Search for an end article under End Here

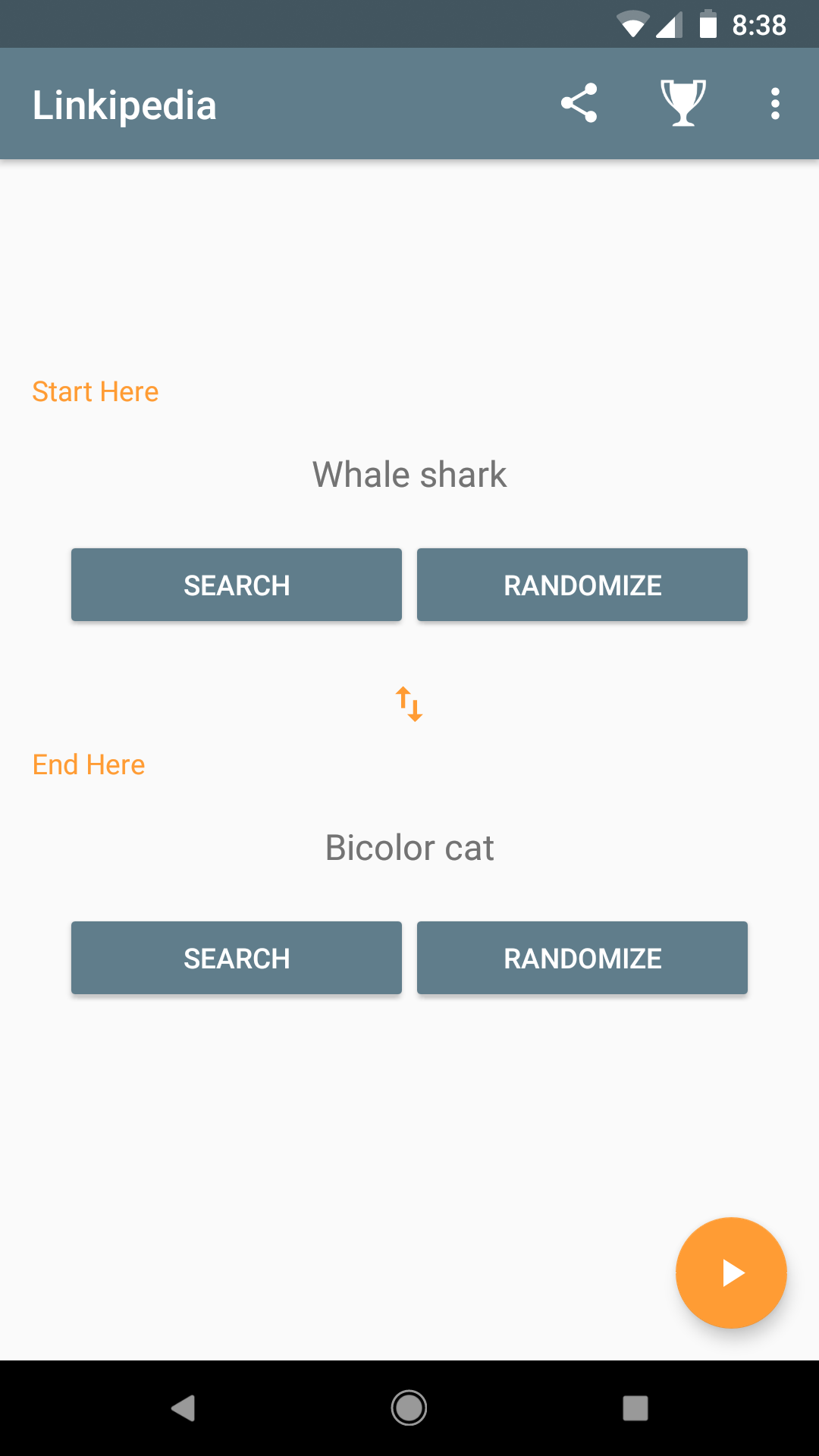236,958
